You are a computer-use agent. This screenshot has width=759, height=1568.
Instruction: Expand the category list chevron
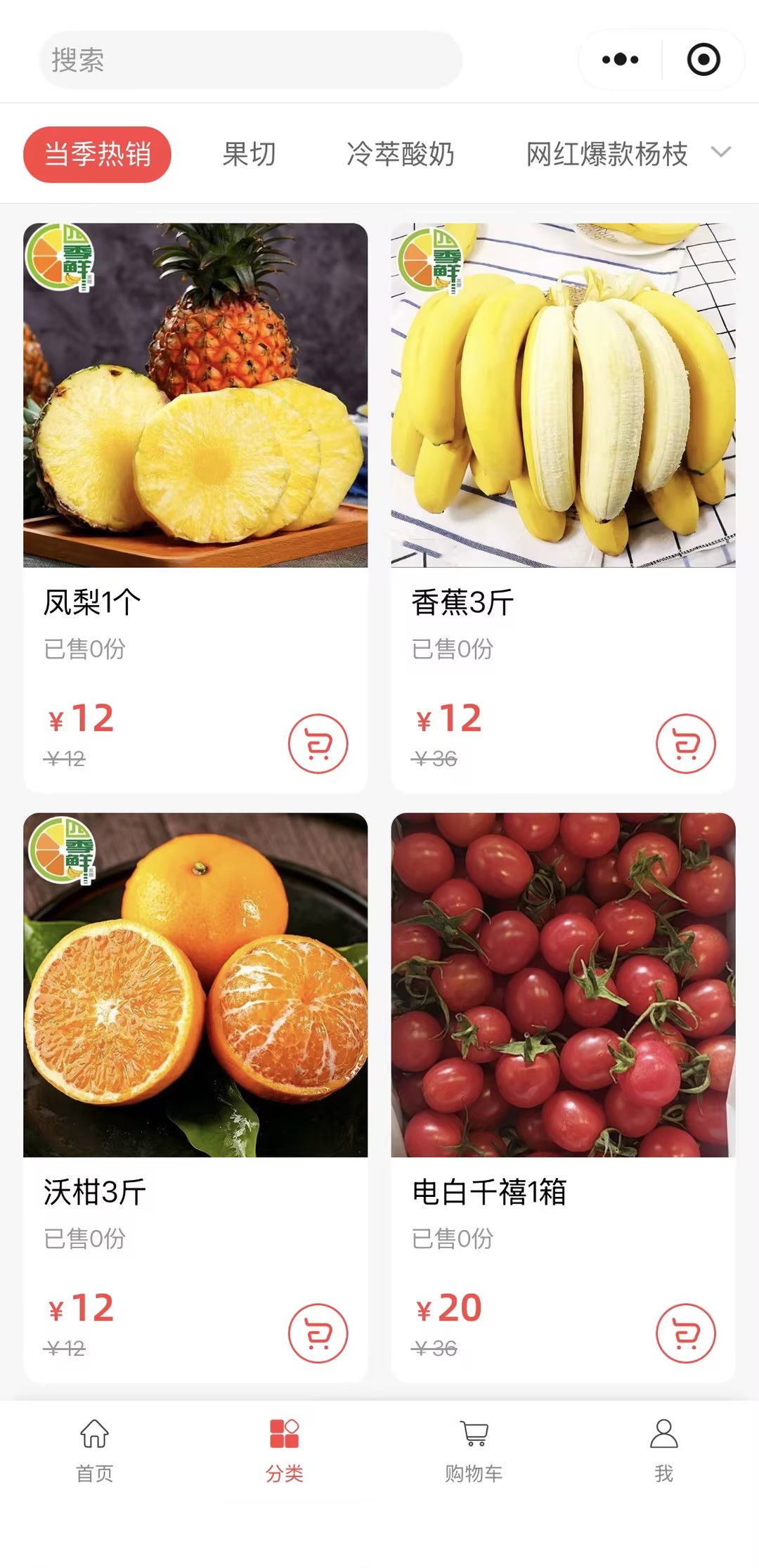pyautogui.click(x=721, y=152)
